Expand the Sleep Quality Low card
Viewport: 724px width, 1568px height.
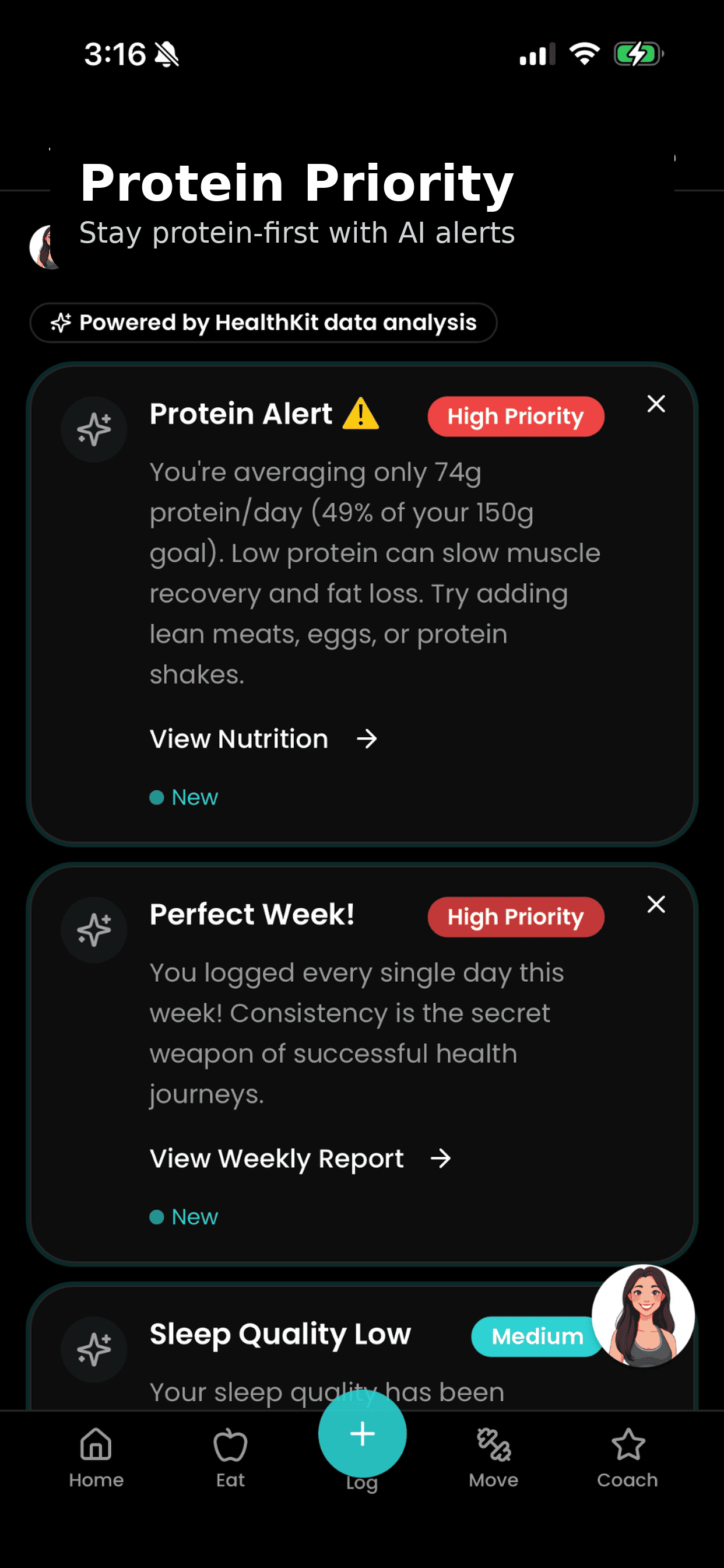click(280, 1333)
